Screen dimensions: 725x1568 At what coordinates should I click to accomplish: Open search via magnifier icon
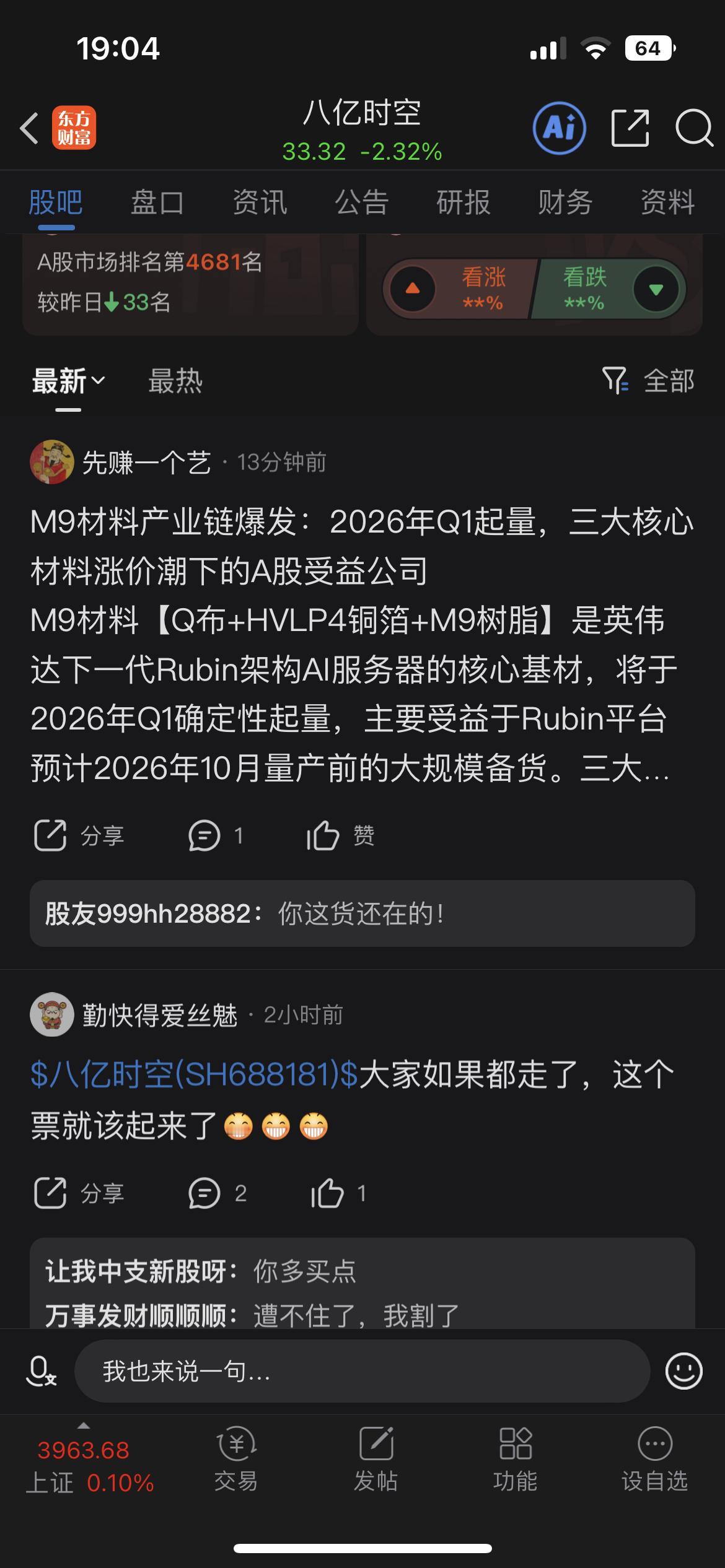693,129
